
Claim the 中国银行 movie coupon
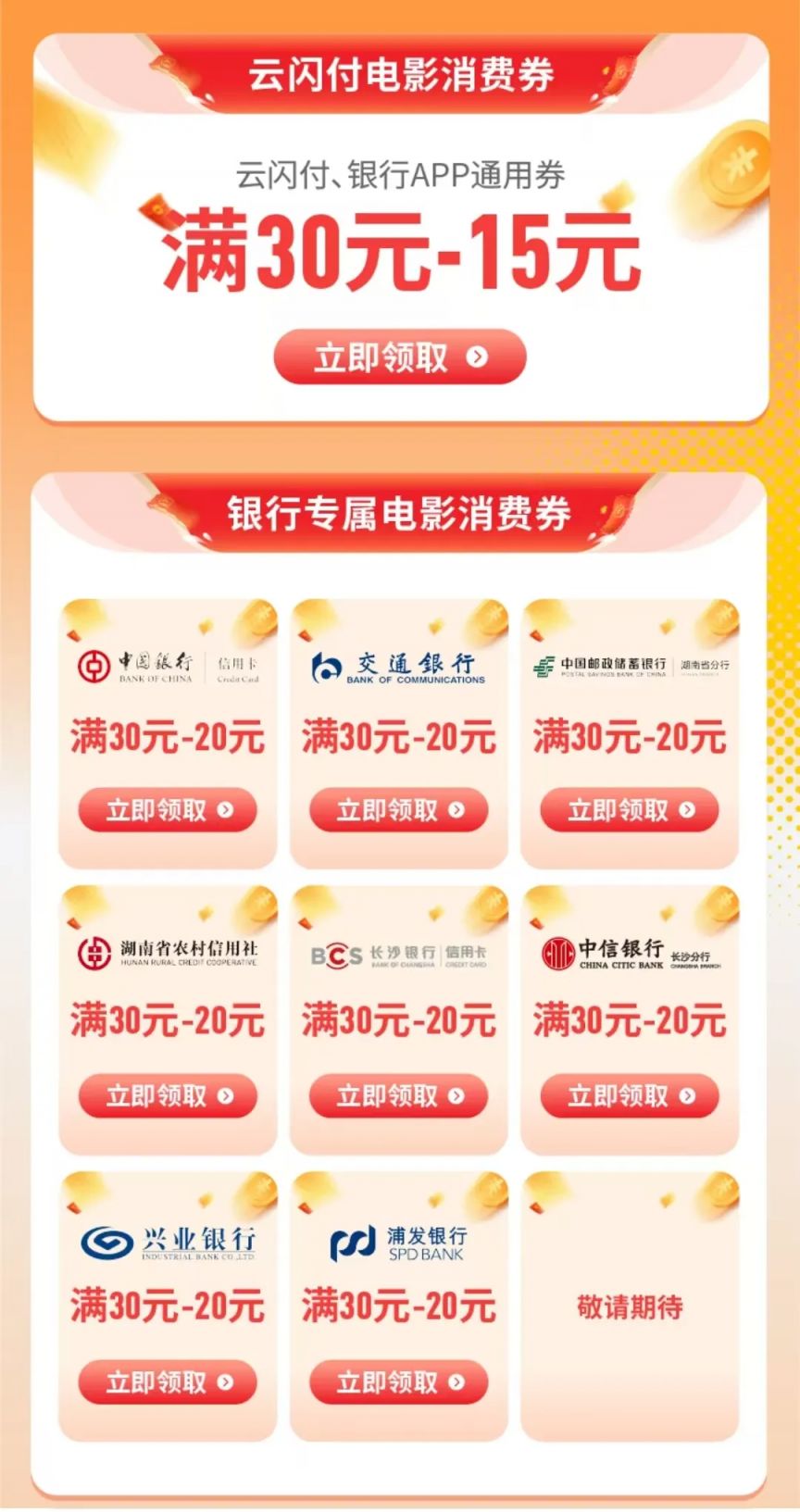168,810
